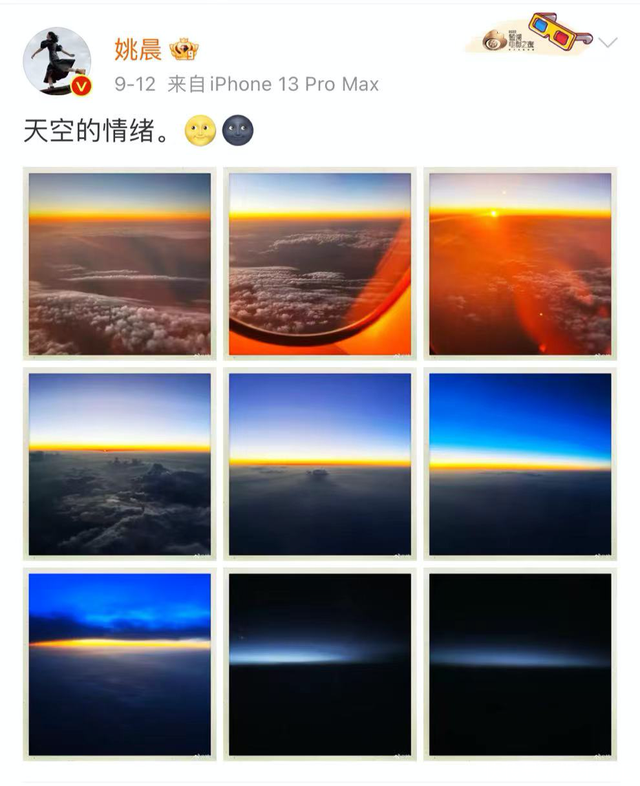The image size is (640, 786).
Task: Open 姚晨's profile avatar
Action: (x=57, y=62)
